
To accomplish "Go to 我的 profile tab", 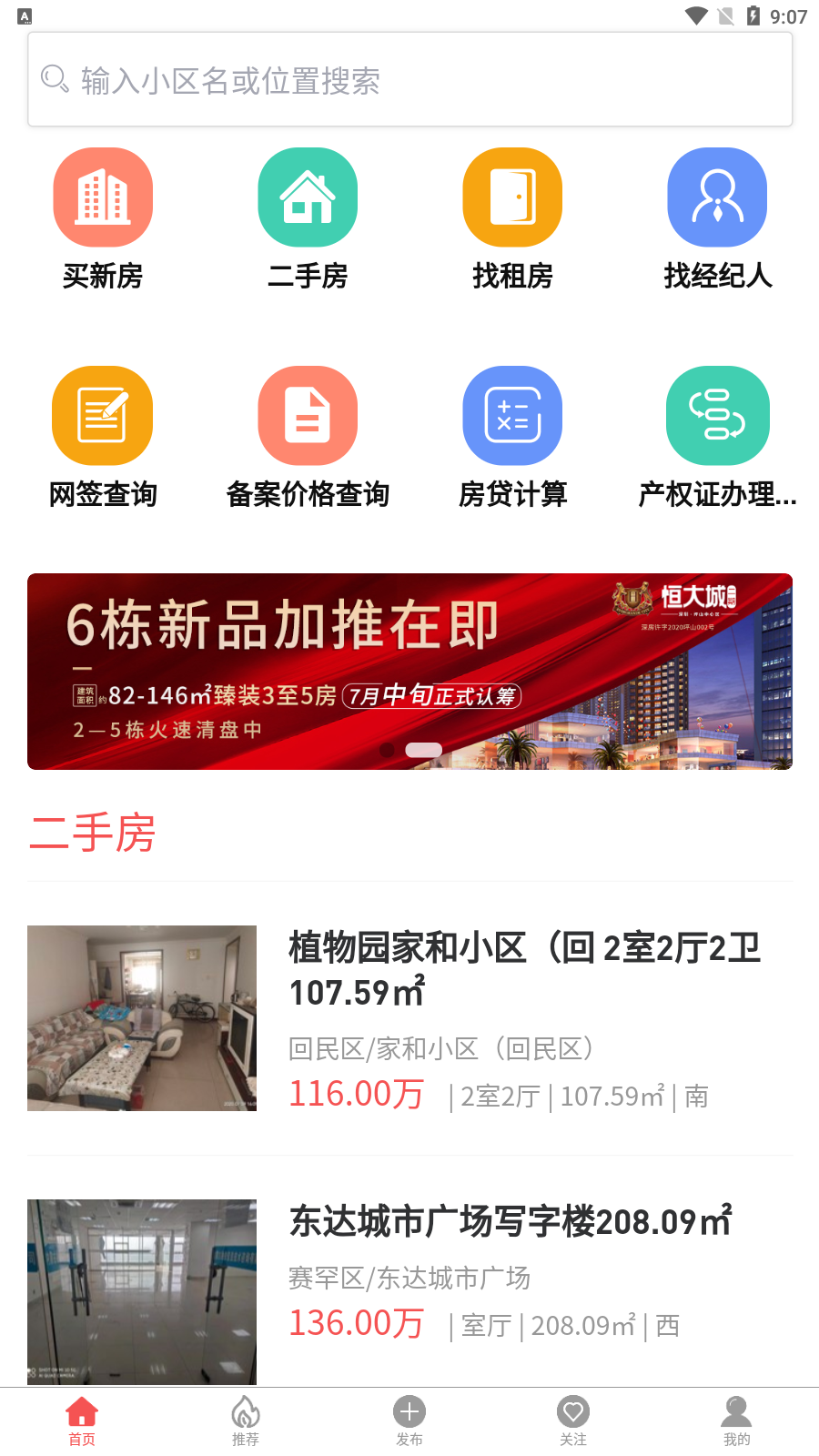I will (737, 1421).
